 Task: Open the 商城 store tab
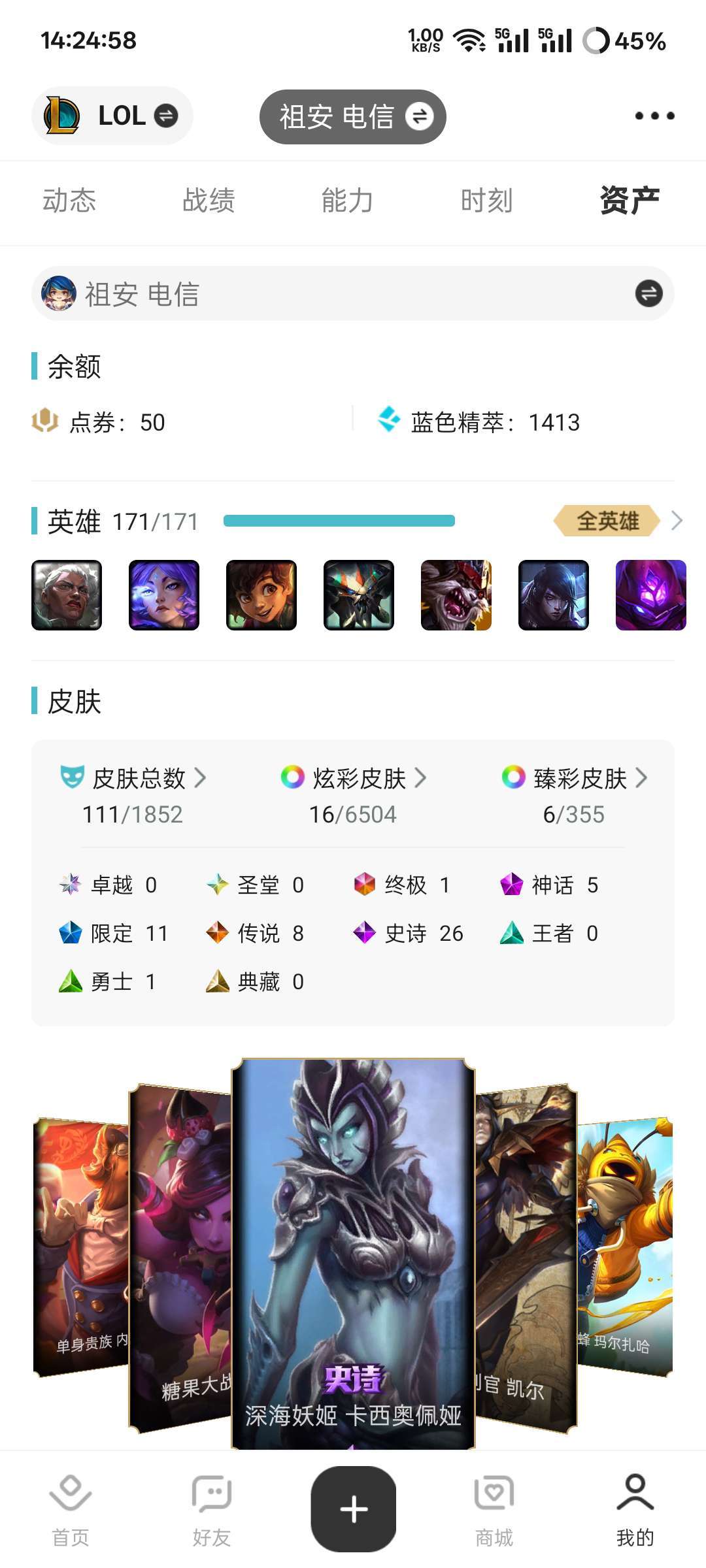494,1511
